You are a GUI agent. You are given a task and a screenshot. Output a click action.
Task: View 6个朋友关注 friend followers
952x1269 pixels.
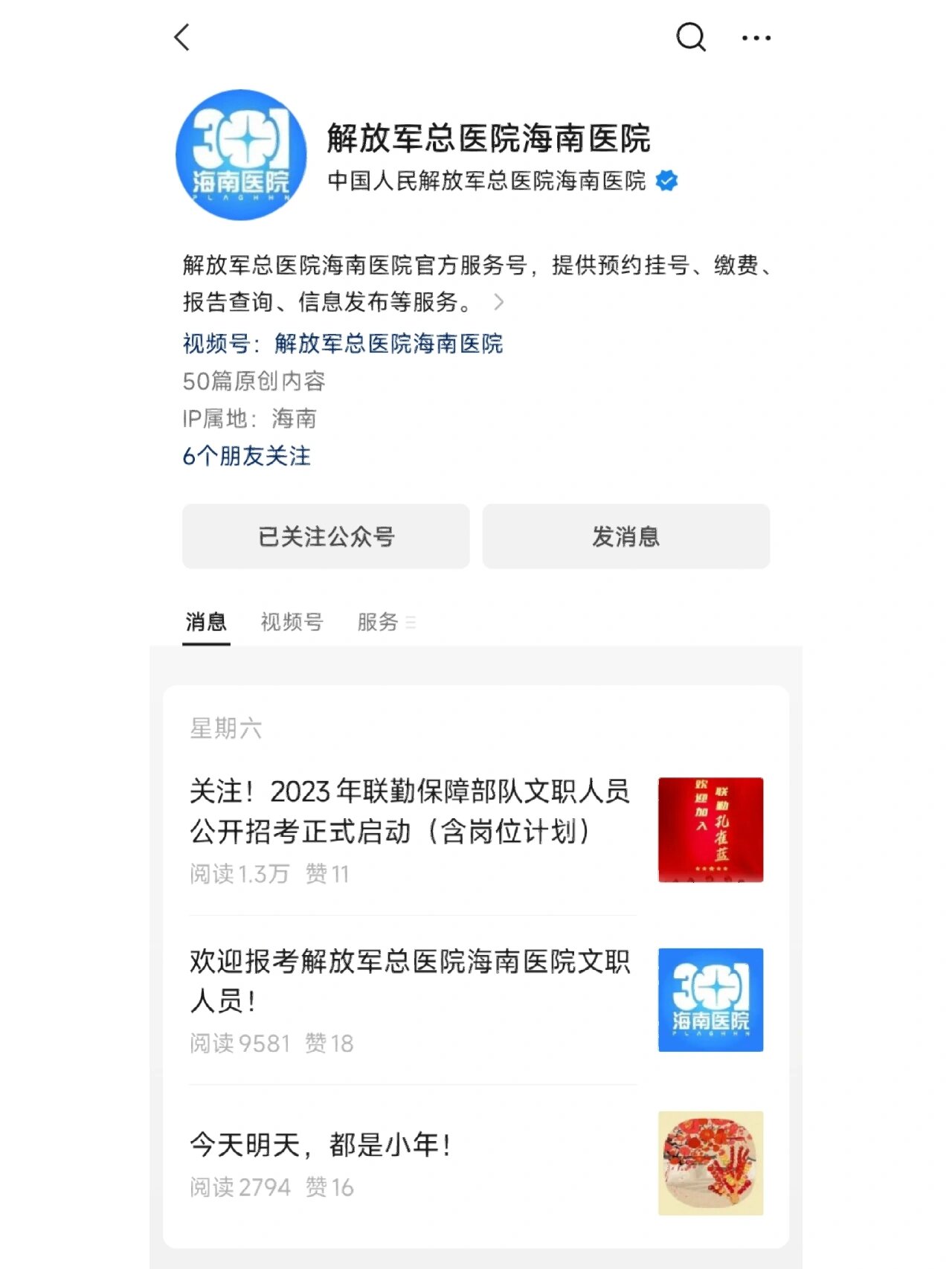[x=247, y=456]
